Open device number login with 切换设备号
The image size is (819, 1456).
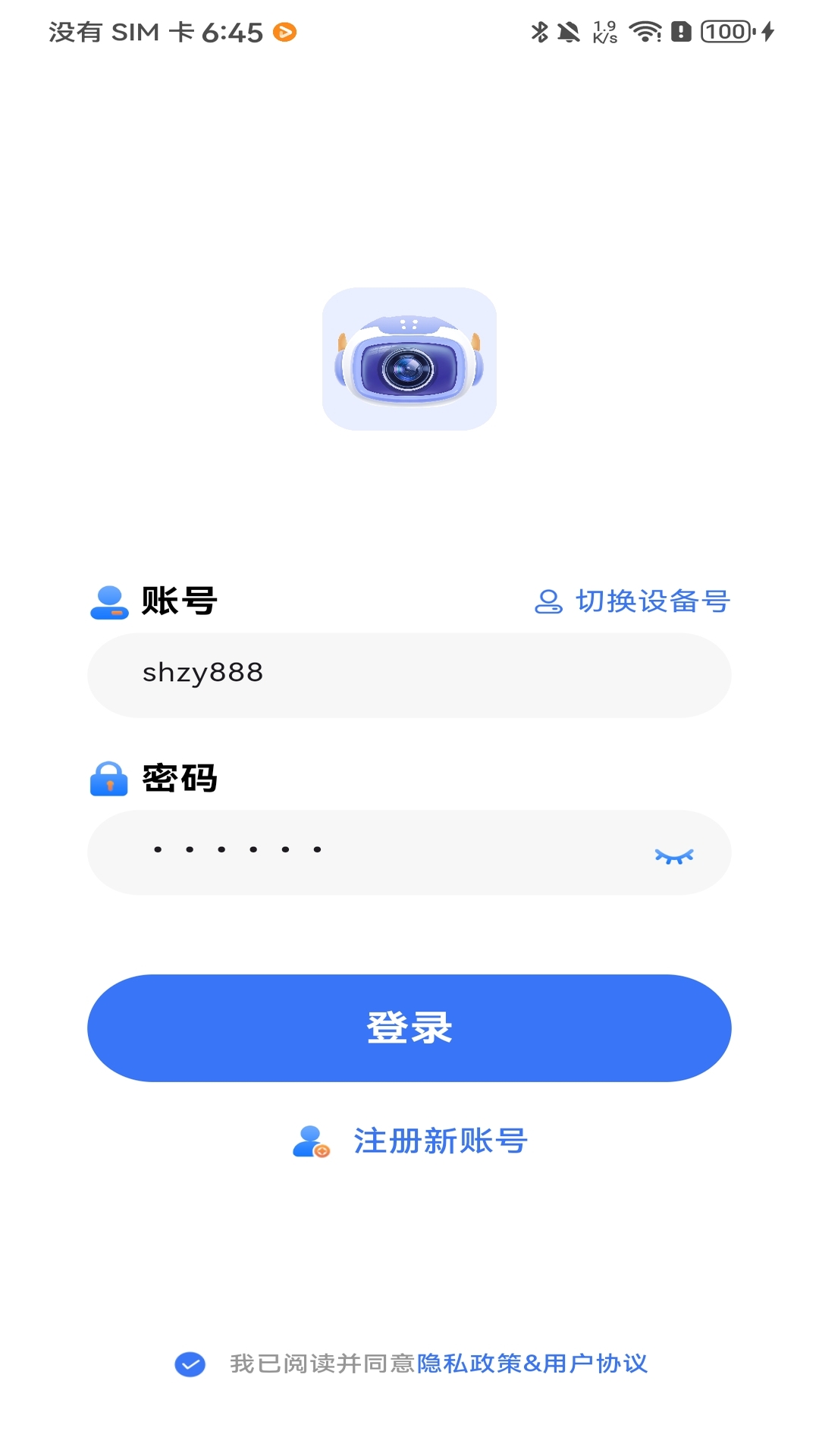click(x=652, y=601)
